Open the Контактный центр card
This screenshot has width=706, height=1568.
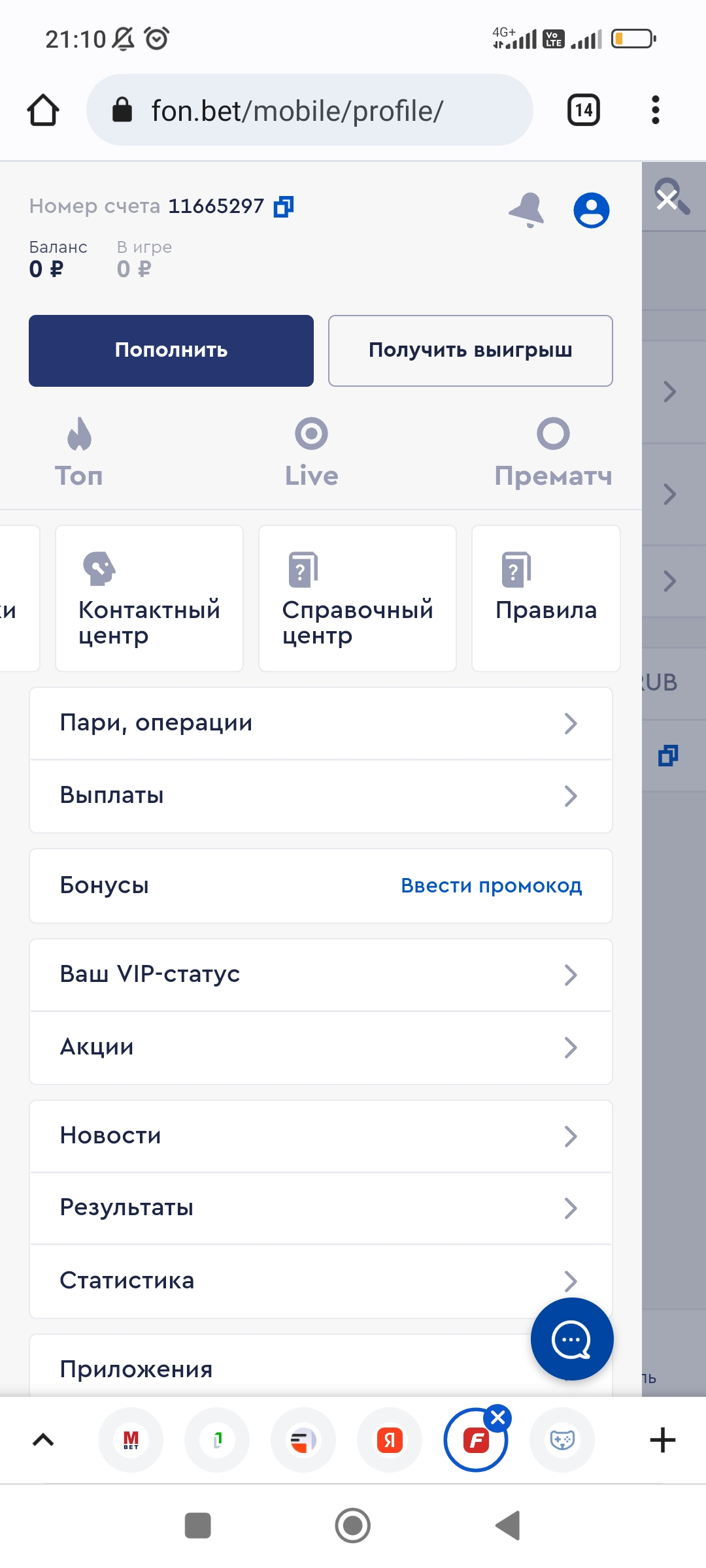[x=150, y=598]
